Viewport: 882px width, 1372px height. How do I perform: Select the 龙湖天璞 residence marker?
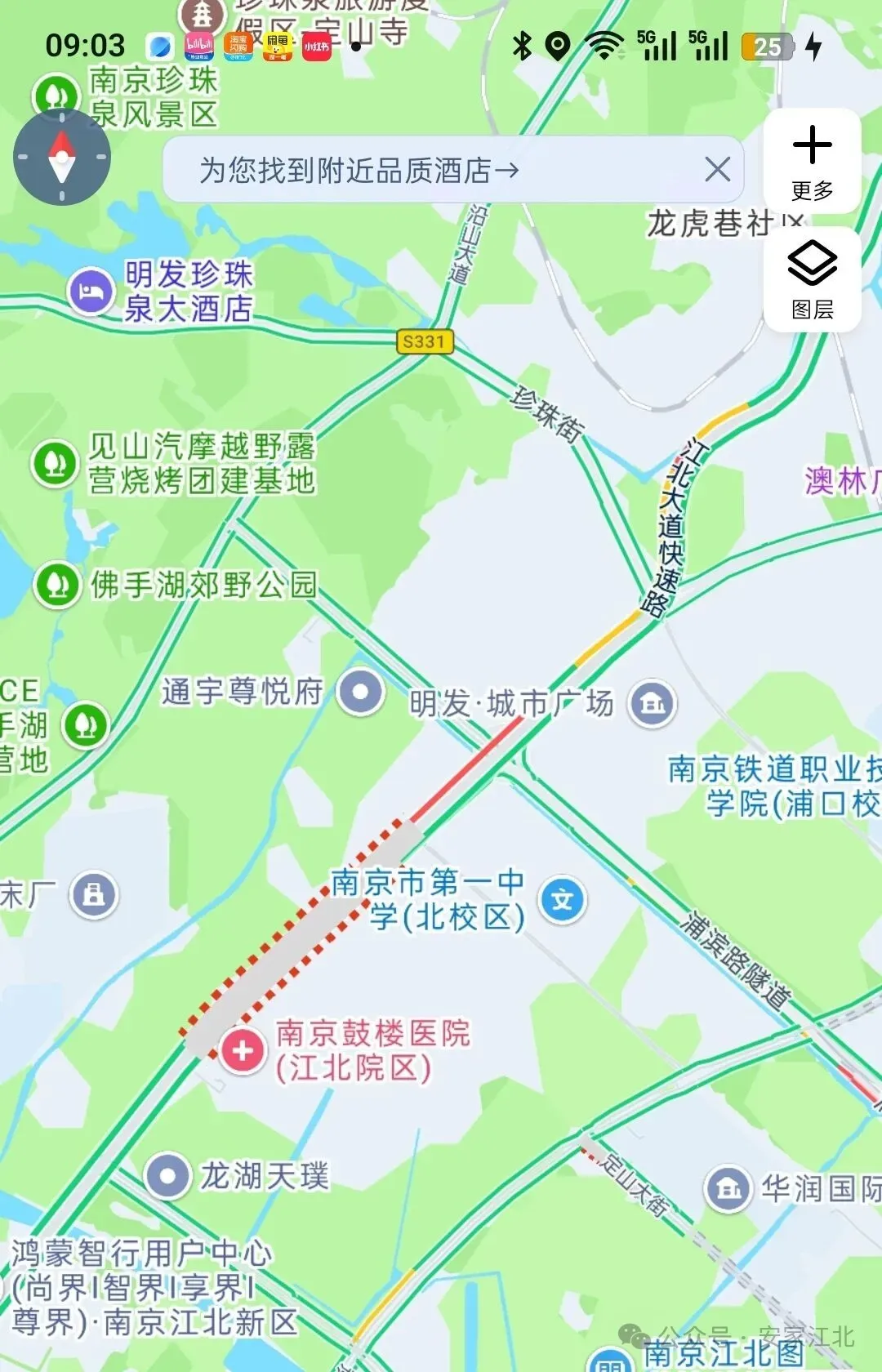click(x=168, y=1176)
